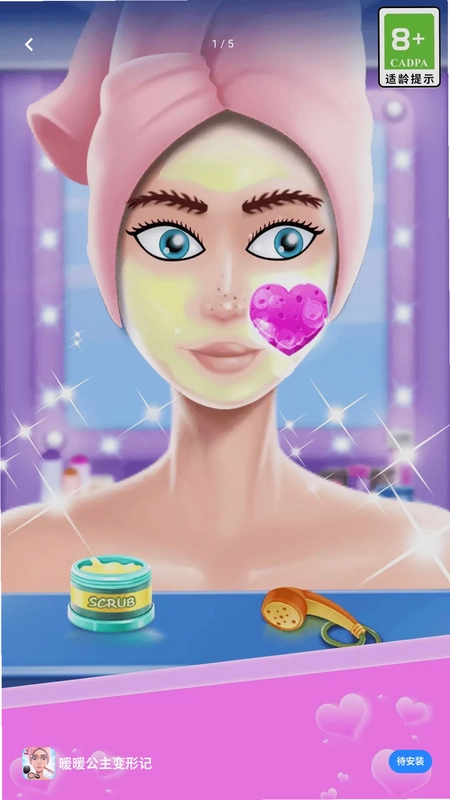
Task: Tap the blue 待安装 install button
Action: [410, 762]
